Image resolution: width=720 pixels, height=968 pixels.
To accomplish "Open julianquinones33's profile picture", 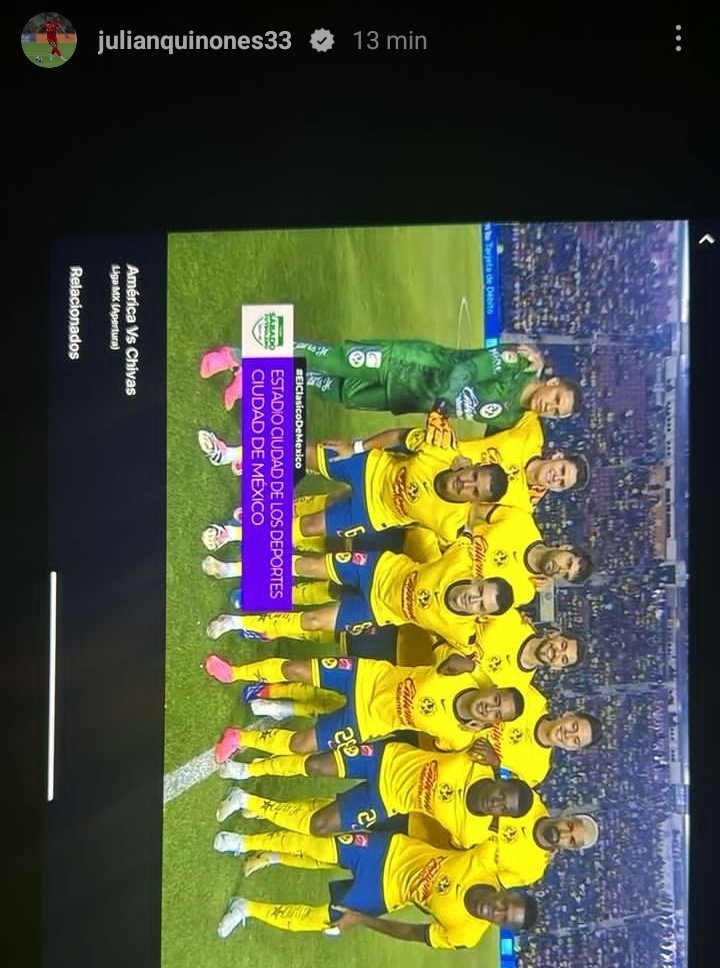I will coord(48,40).
